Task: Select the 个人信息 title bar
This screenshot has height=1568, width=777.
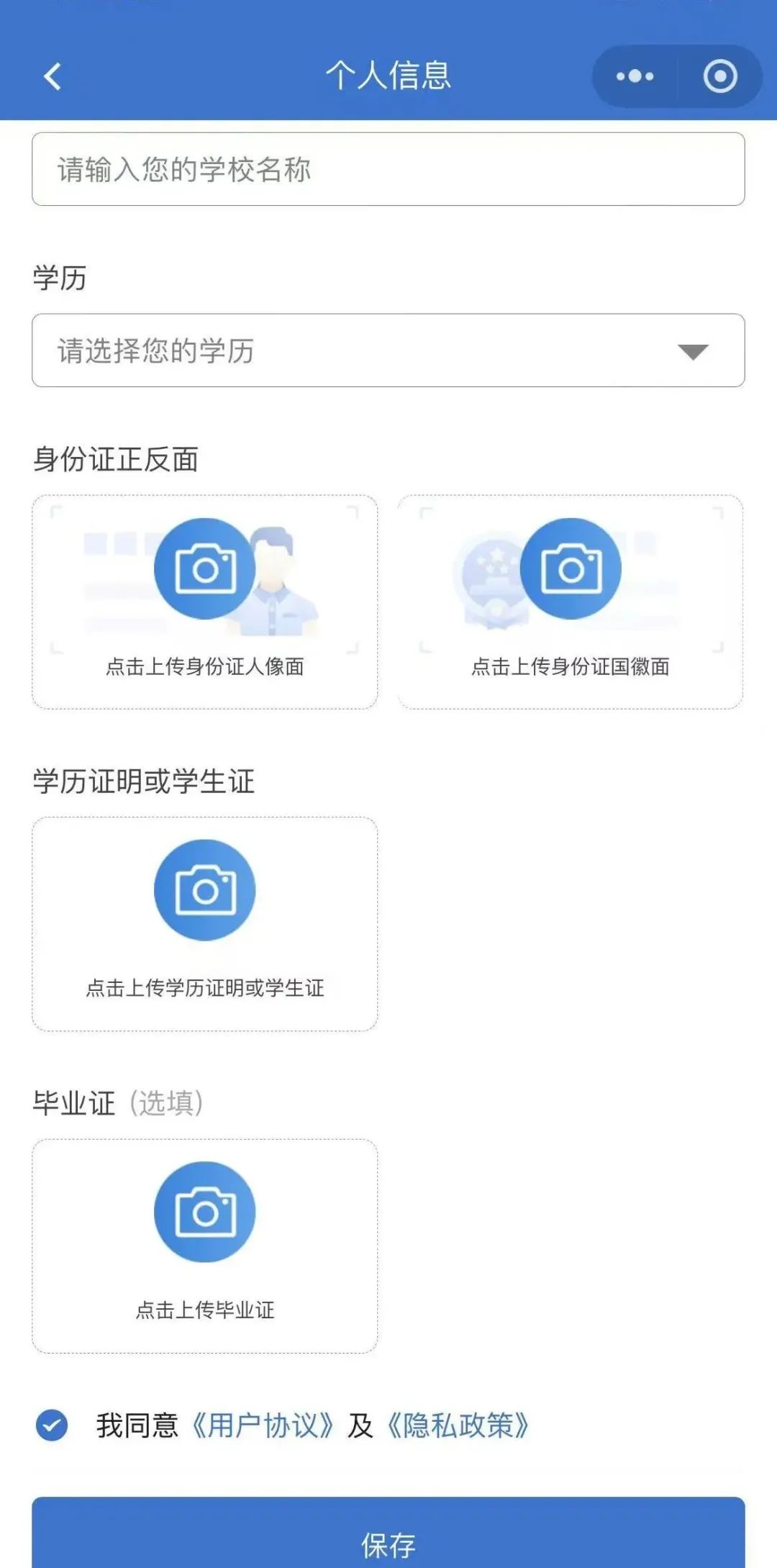Action: click(388, 76)
